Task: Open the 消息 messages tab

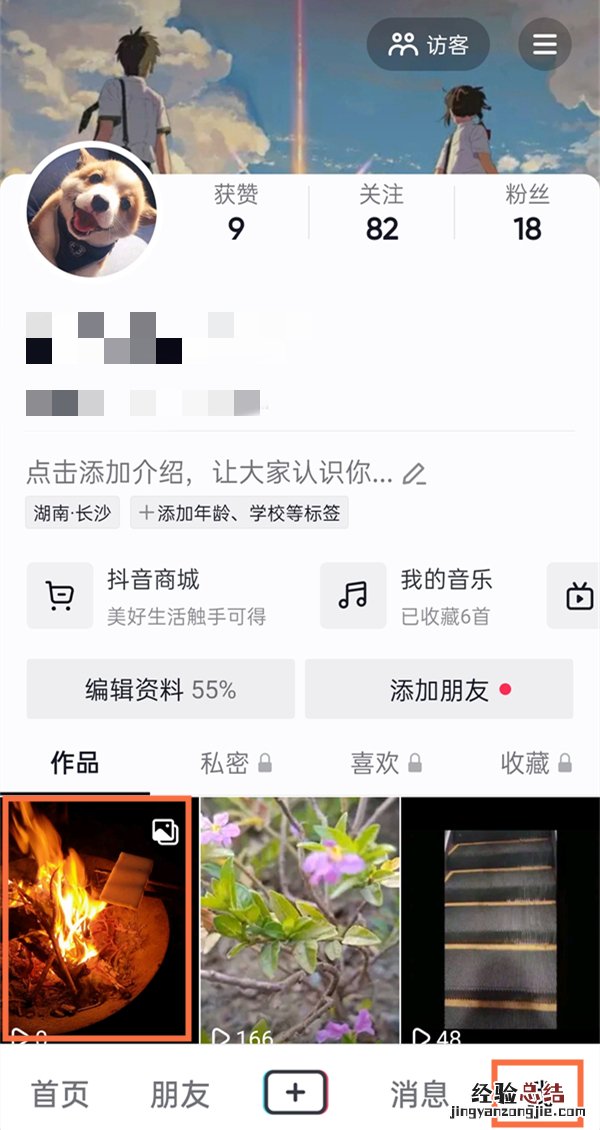Action: click(x=419, y=1094)
